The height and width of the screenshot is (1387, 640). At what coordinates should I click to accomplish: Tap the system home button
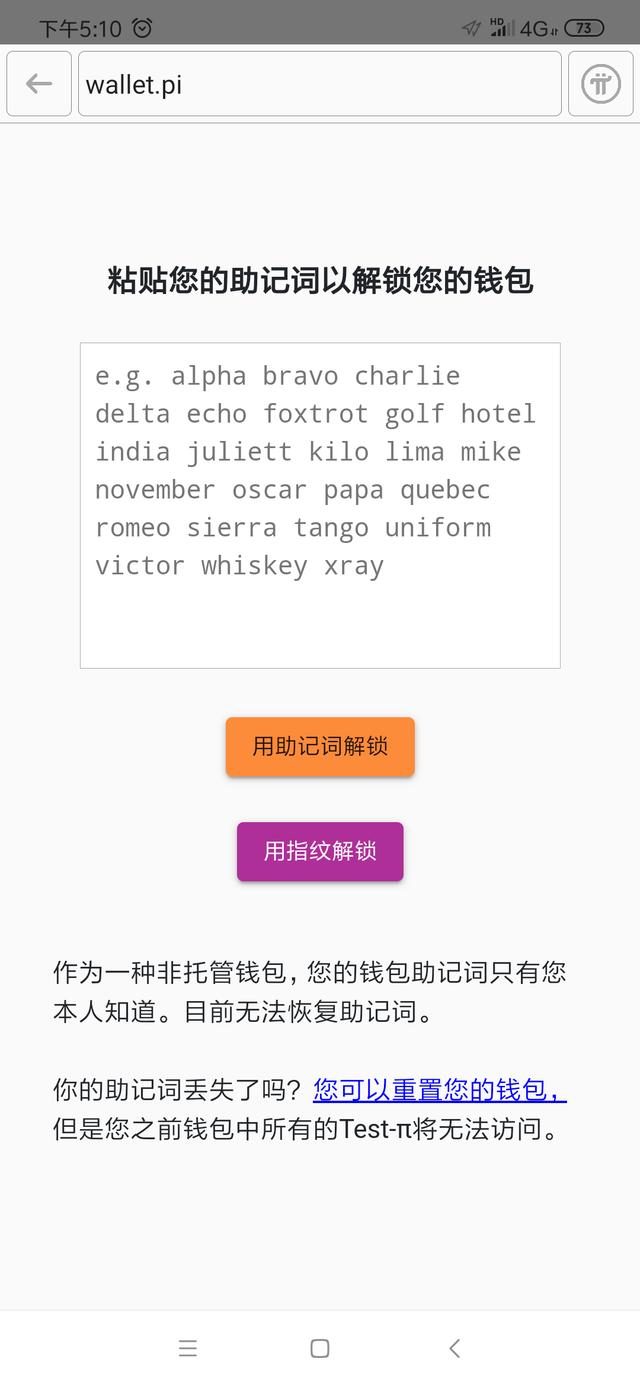point(320,1348)
